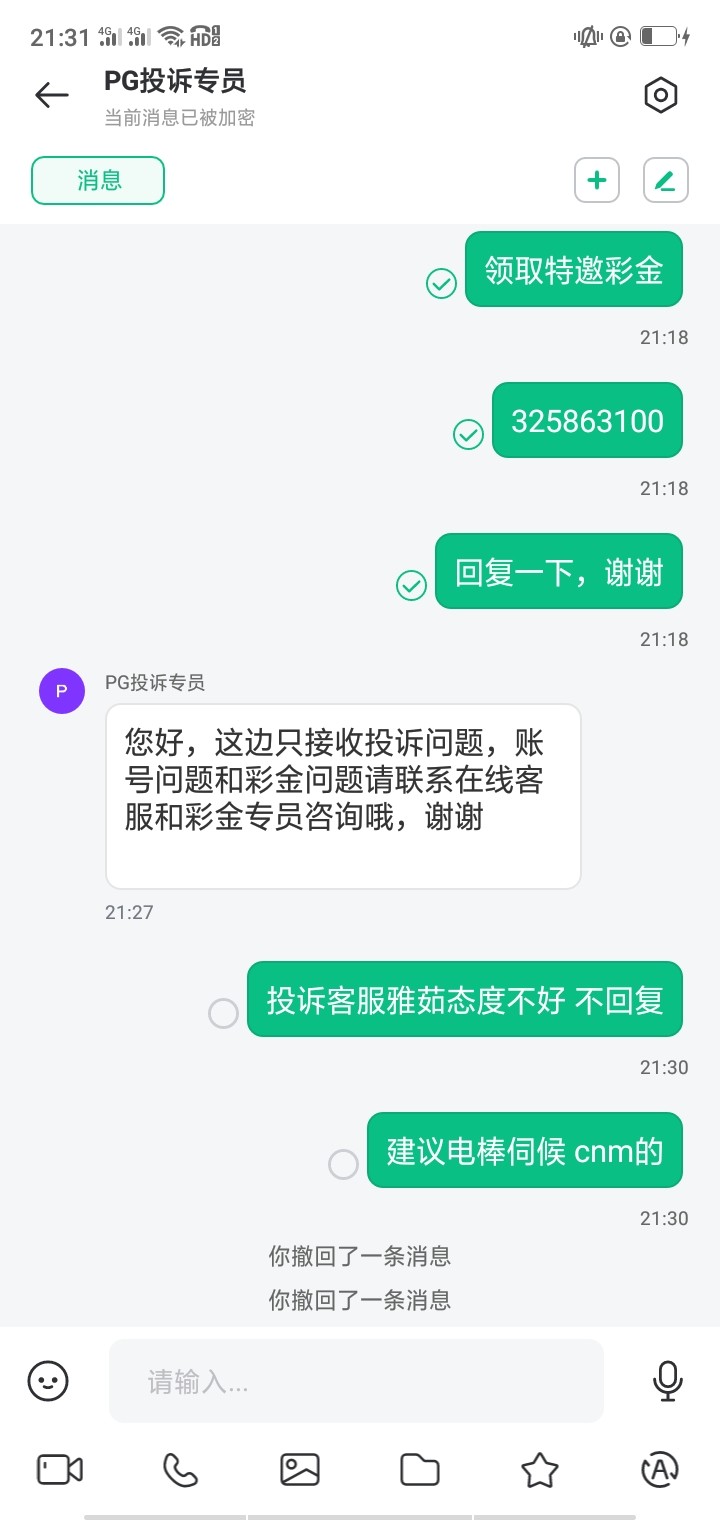This screenshot has width=720, height=1520.
Task: Go back from the PG投诉专员 chat
Action: (x=52, y=95)
